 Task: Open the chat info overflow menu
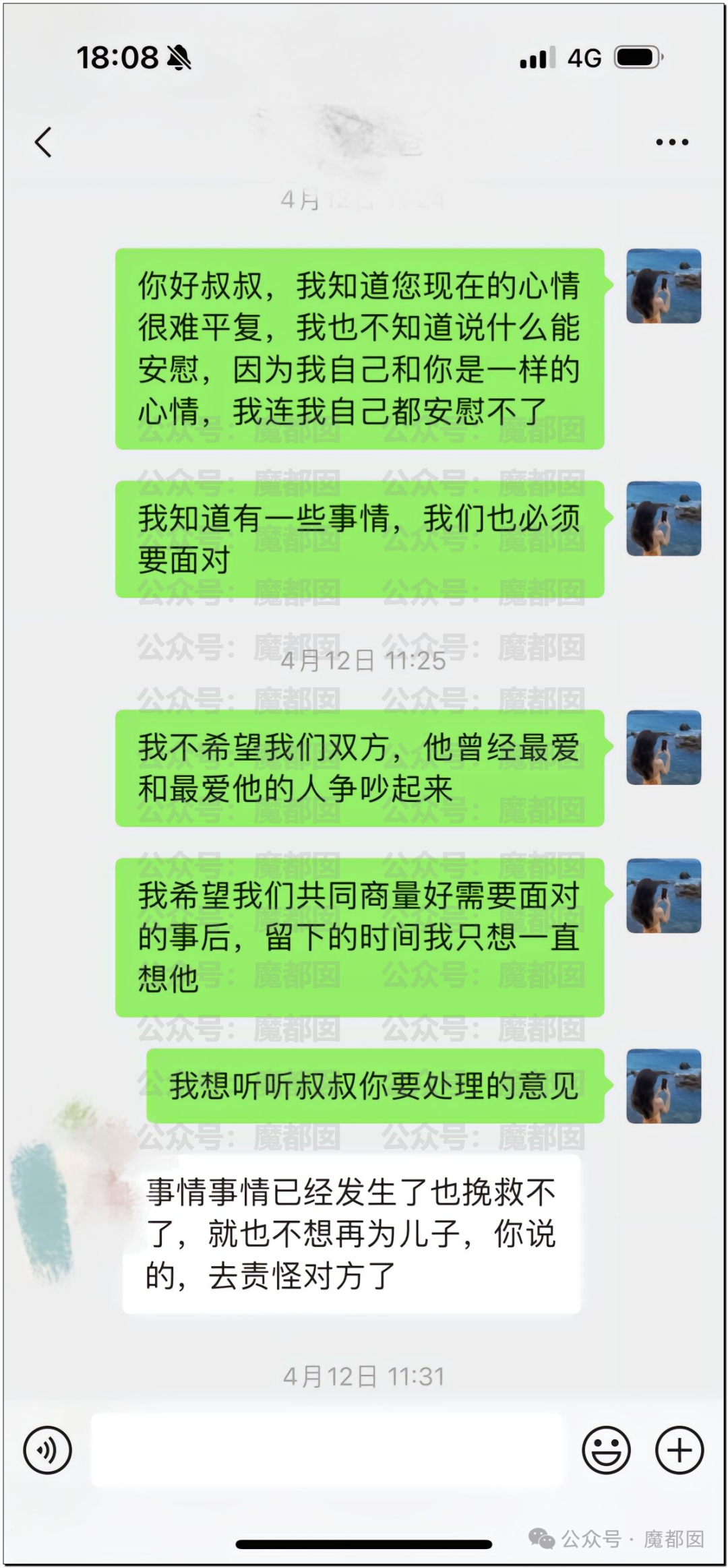(671, 142)
